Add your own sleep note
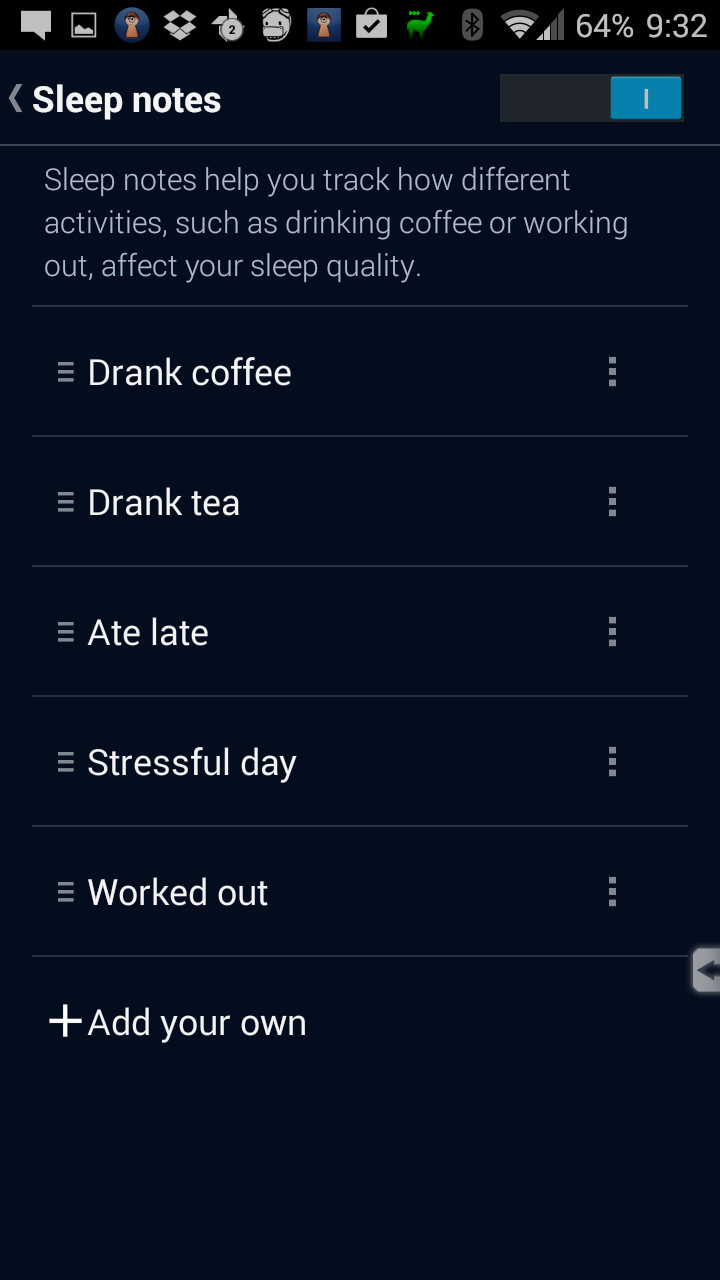Image resolution: width=720 pixels, height=1280 pixels. coord(178,1022)
